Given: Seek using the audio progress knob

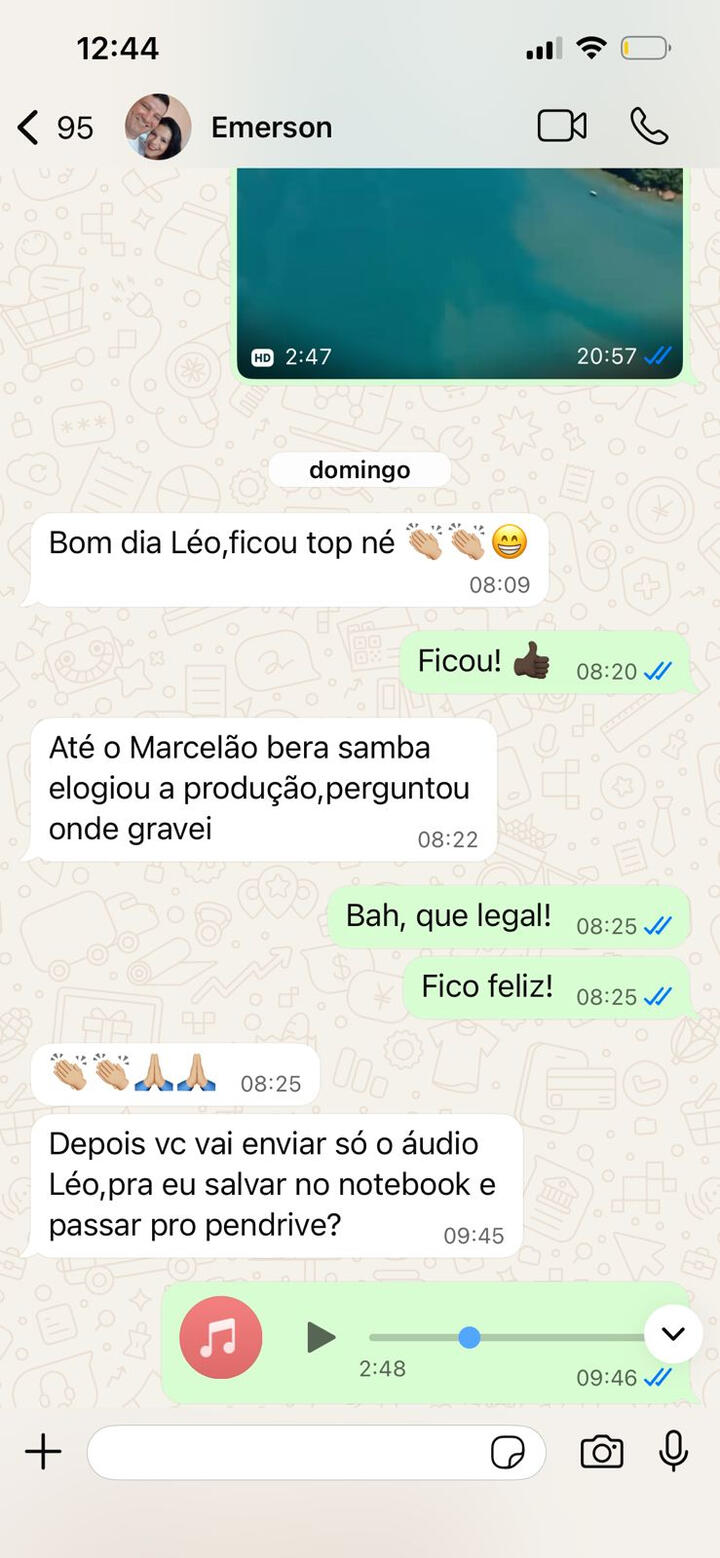Looking at the screenshot, I should pos(469,1337).
